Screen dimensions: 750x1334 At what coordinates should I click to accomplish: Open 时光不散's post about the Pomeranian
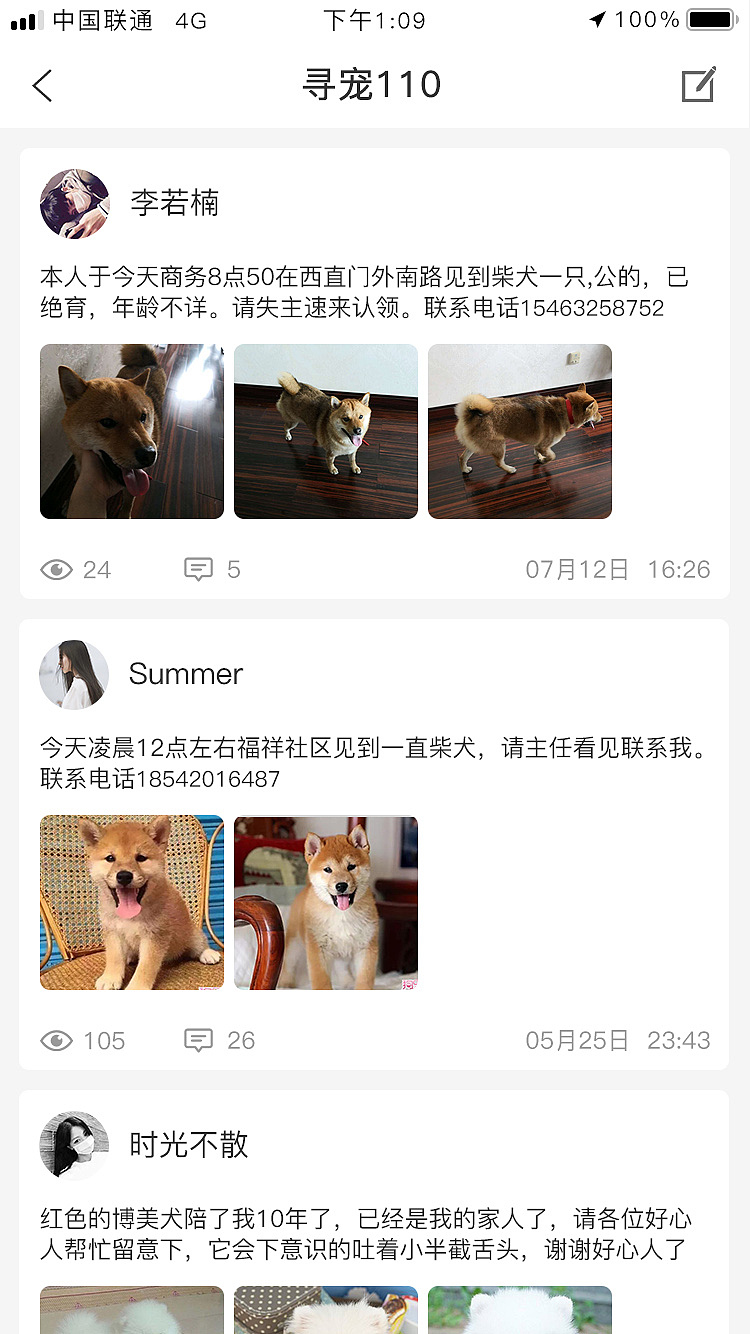[366, 1234]
